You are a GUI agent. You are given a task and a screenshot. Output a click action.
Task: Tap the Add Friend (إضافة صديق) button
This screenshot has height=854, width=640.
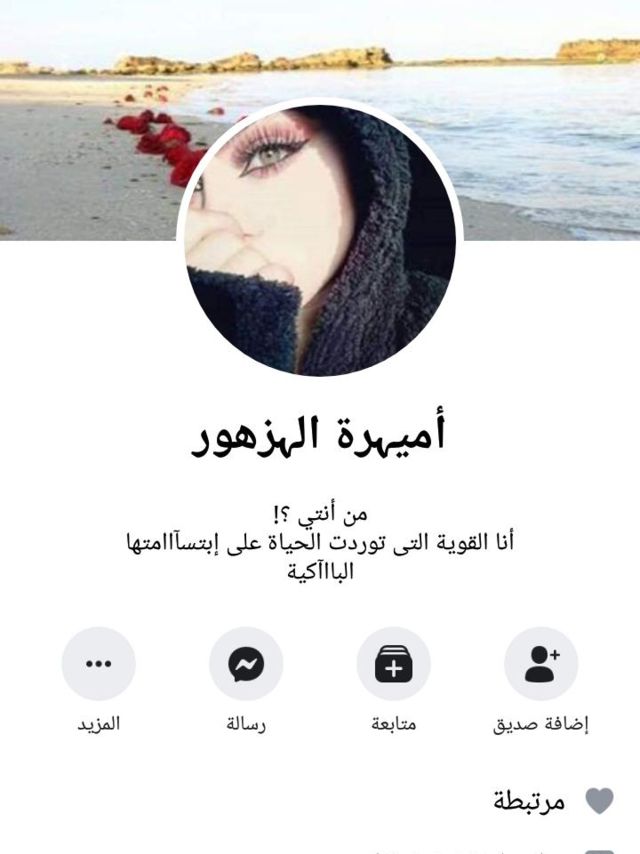(x=540, y=664)
